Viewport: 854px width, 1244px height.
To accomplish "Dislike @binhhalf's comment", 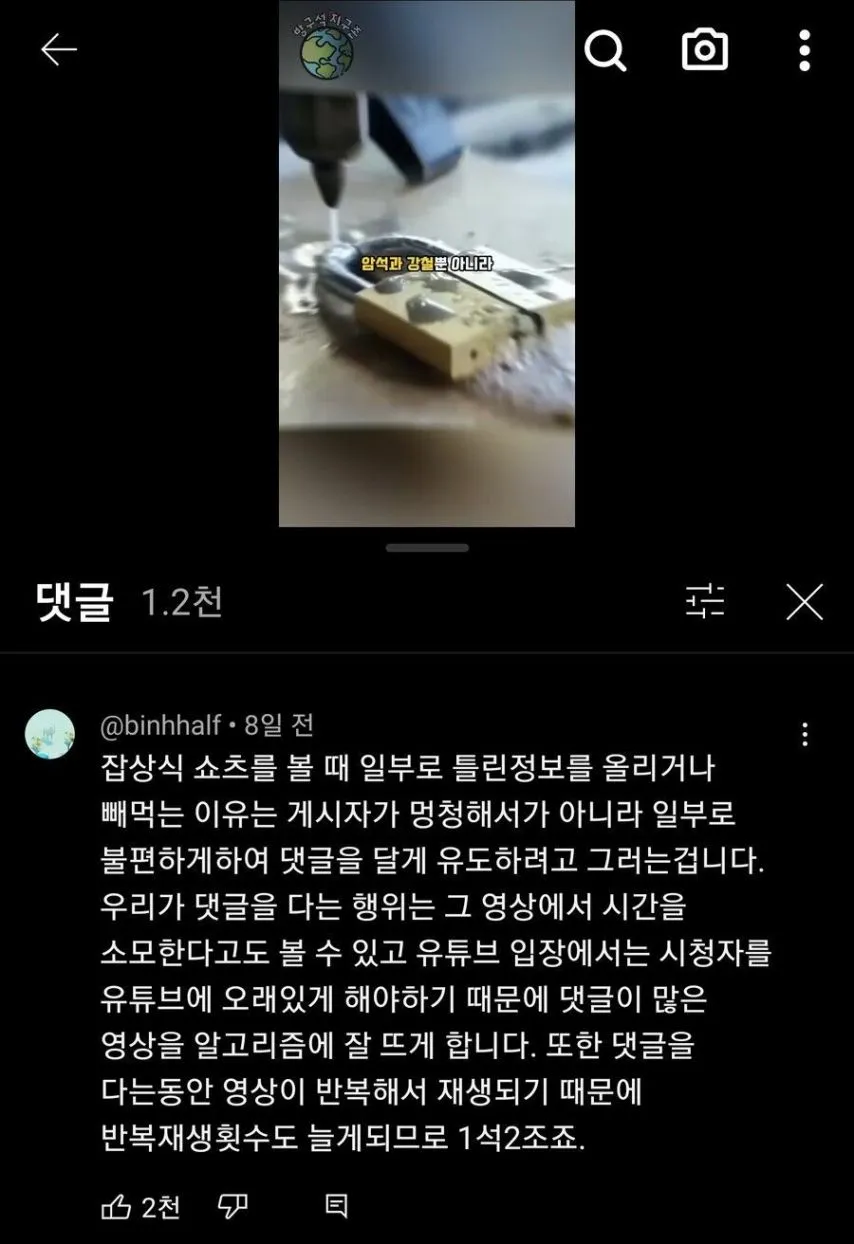I will 233,1206.
